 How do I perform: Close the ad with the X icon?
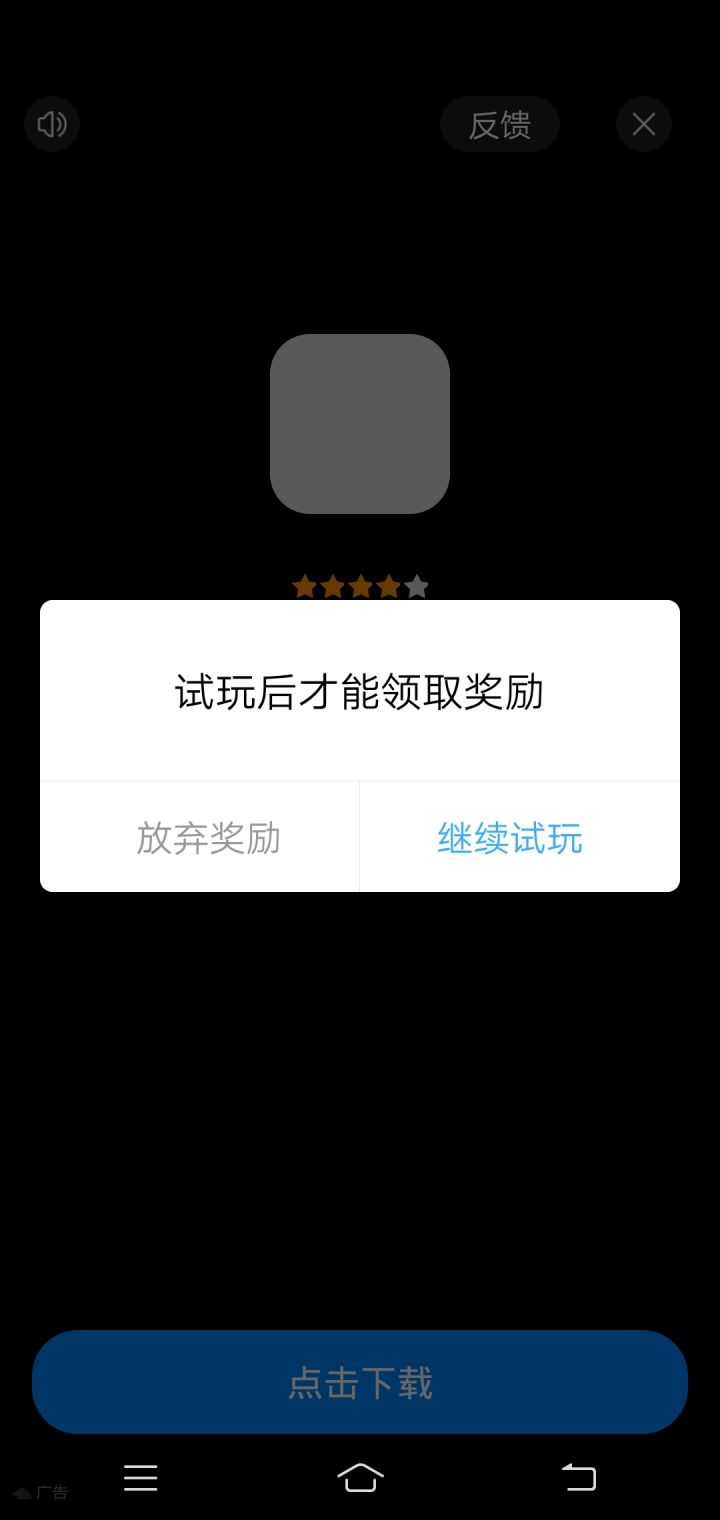click(x=644, y=124)
